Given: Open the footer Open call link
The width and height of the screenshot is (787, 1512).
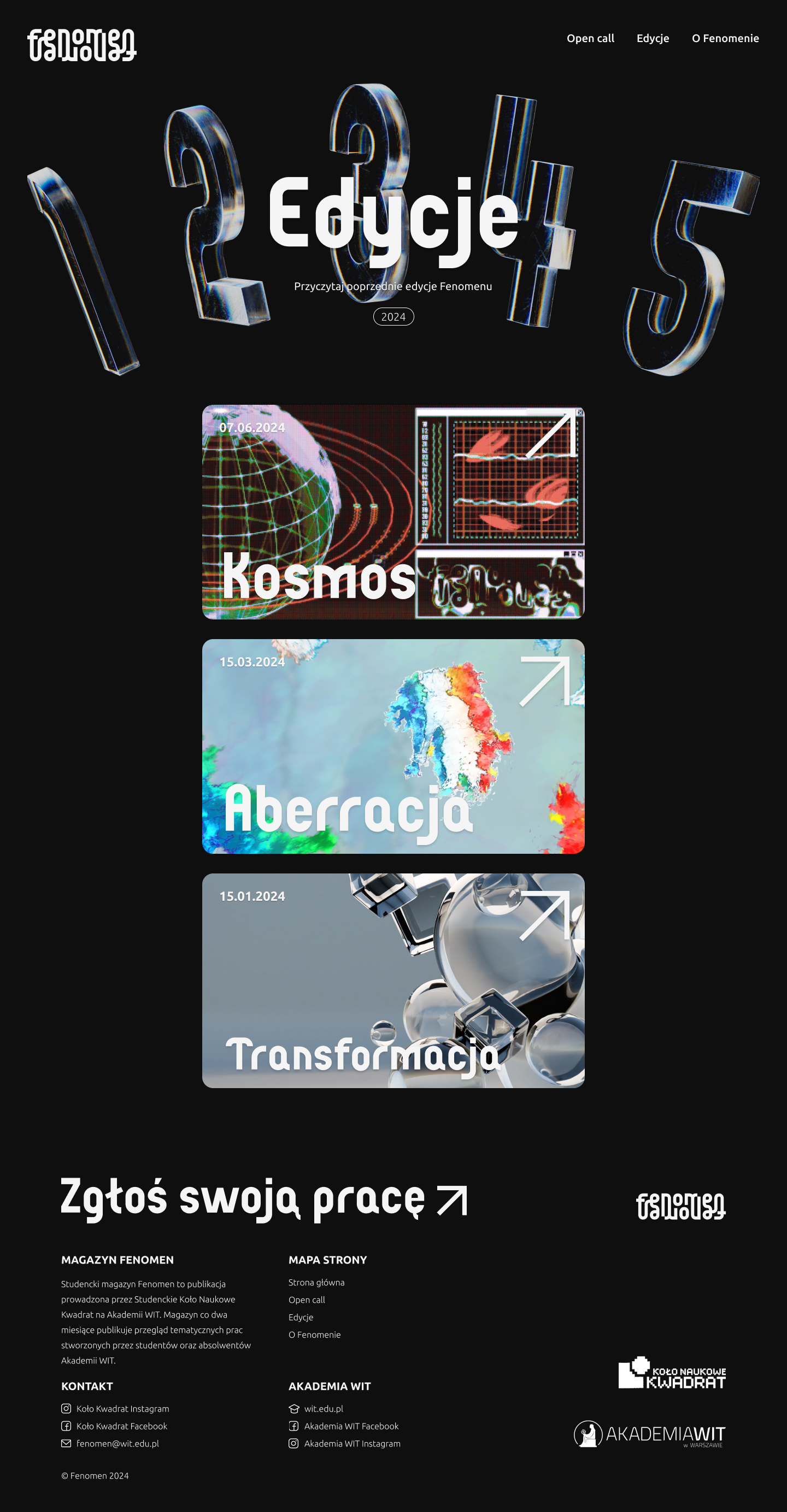Looking at the screenshot, I should pyautogui.click(x=307, y=1300).
